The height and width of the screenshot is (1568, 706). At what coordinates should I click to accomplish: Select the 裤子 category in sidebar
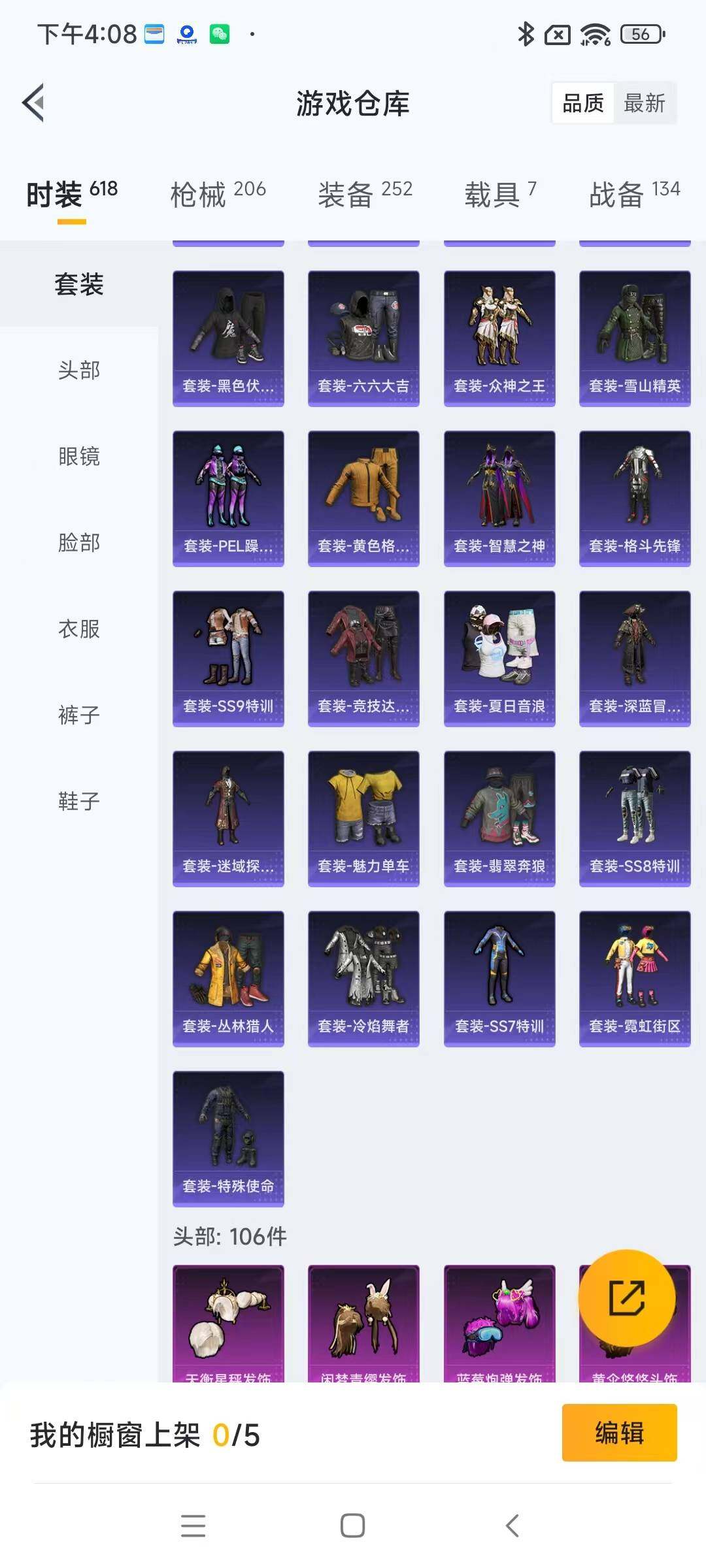(79, 715)
